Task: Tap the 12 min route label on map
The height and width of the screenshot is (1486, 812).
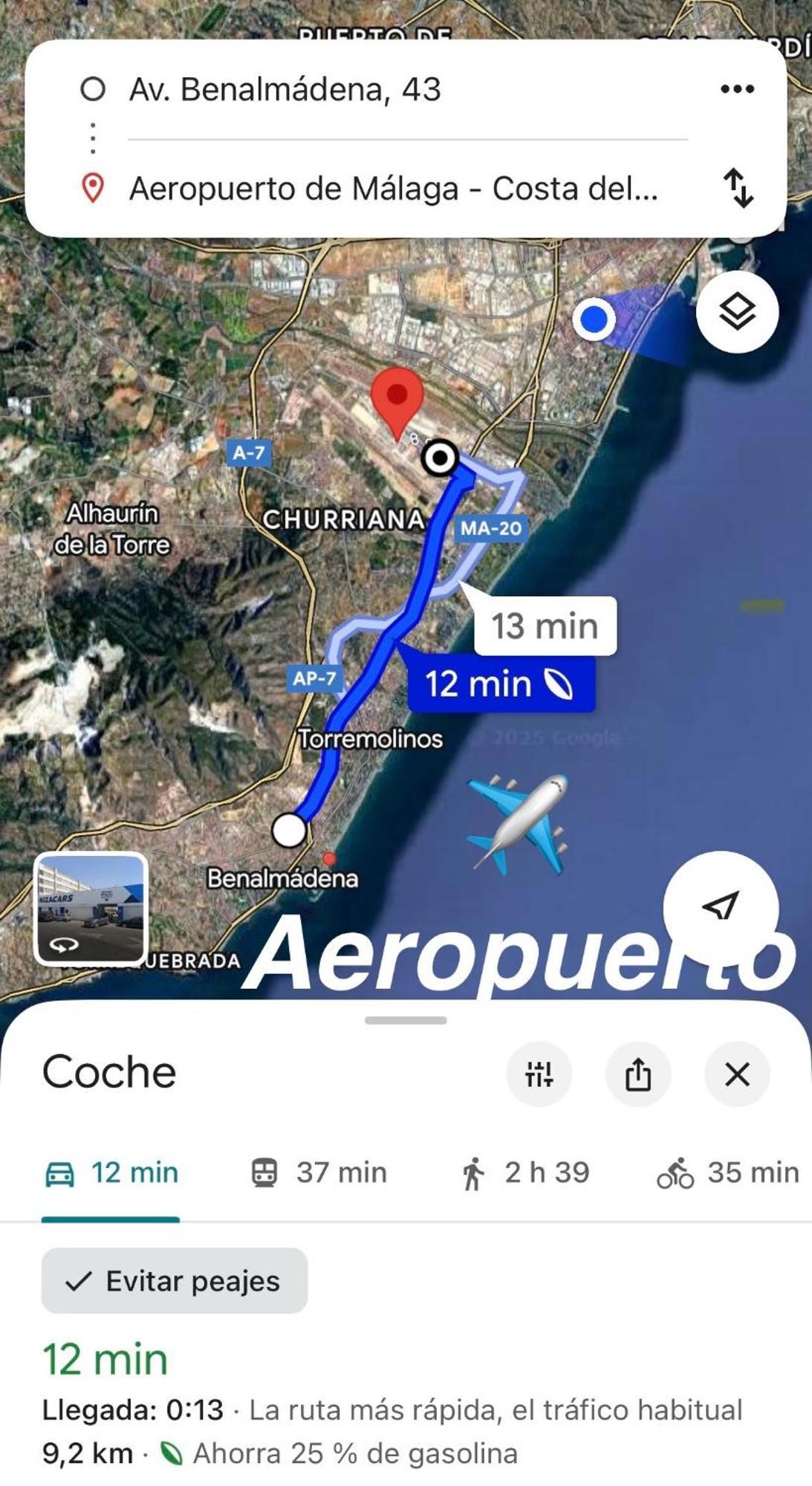Action: coord(500,684)
